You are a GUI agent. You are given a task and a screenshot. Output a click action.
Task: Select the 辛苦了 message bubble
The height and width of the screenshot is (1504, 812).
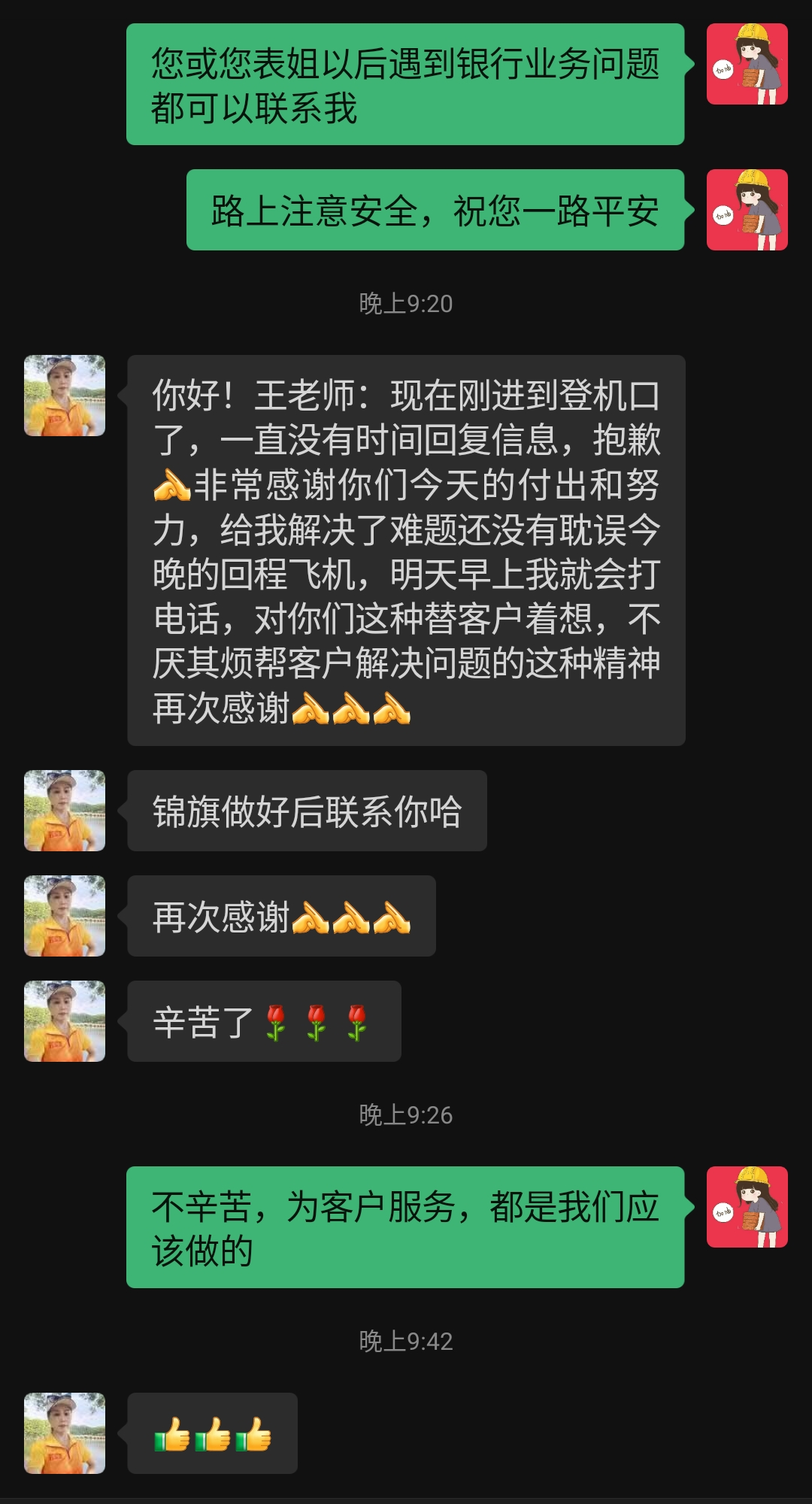click(263, 1020)
